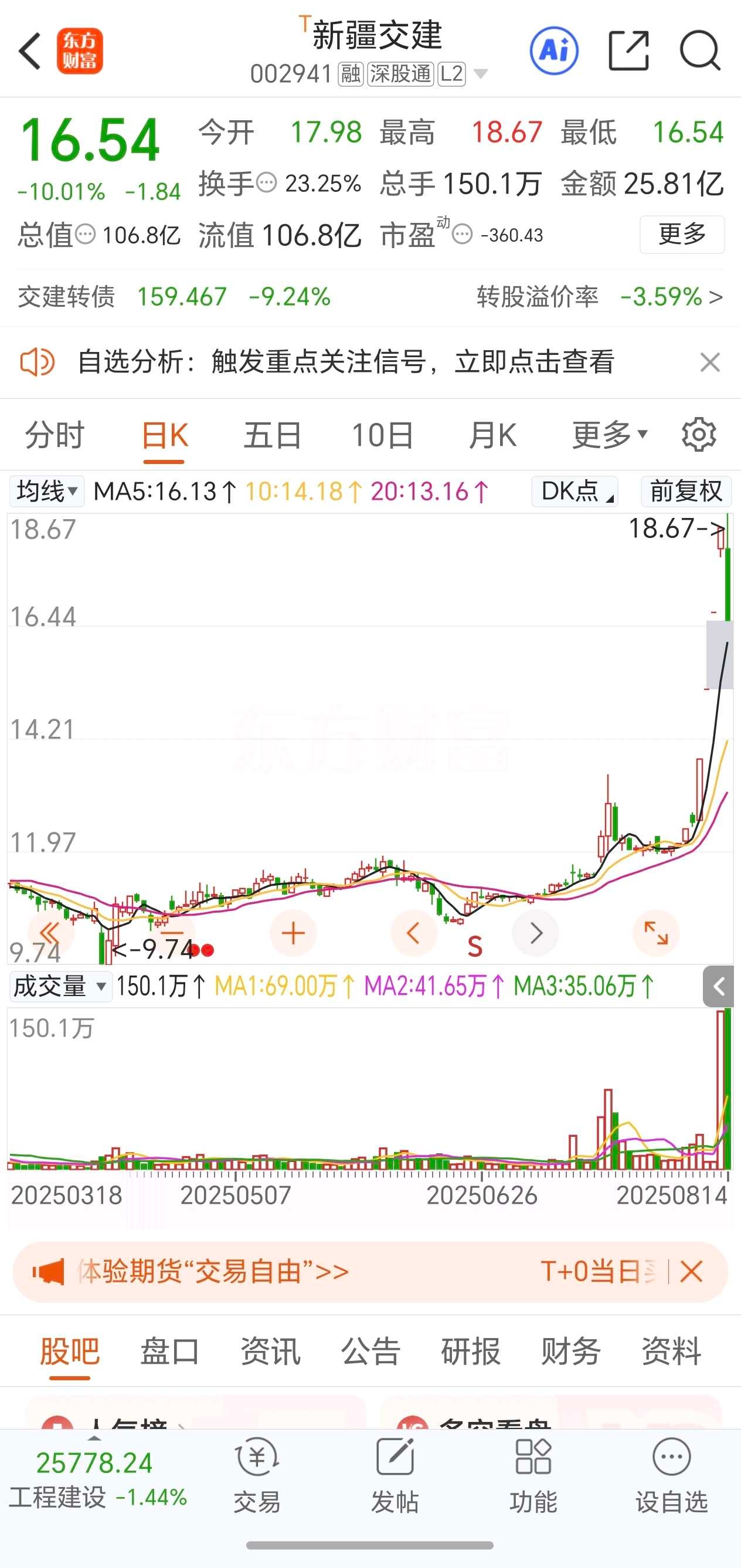Open the Ai assistant icon
Screen dimensions: 741x1568
coord(553,50)
